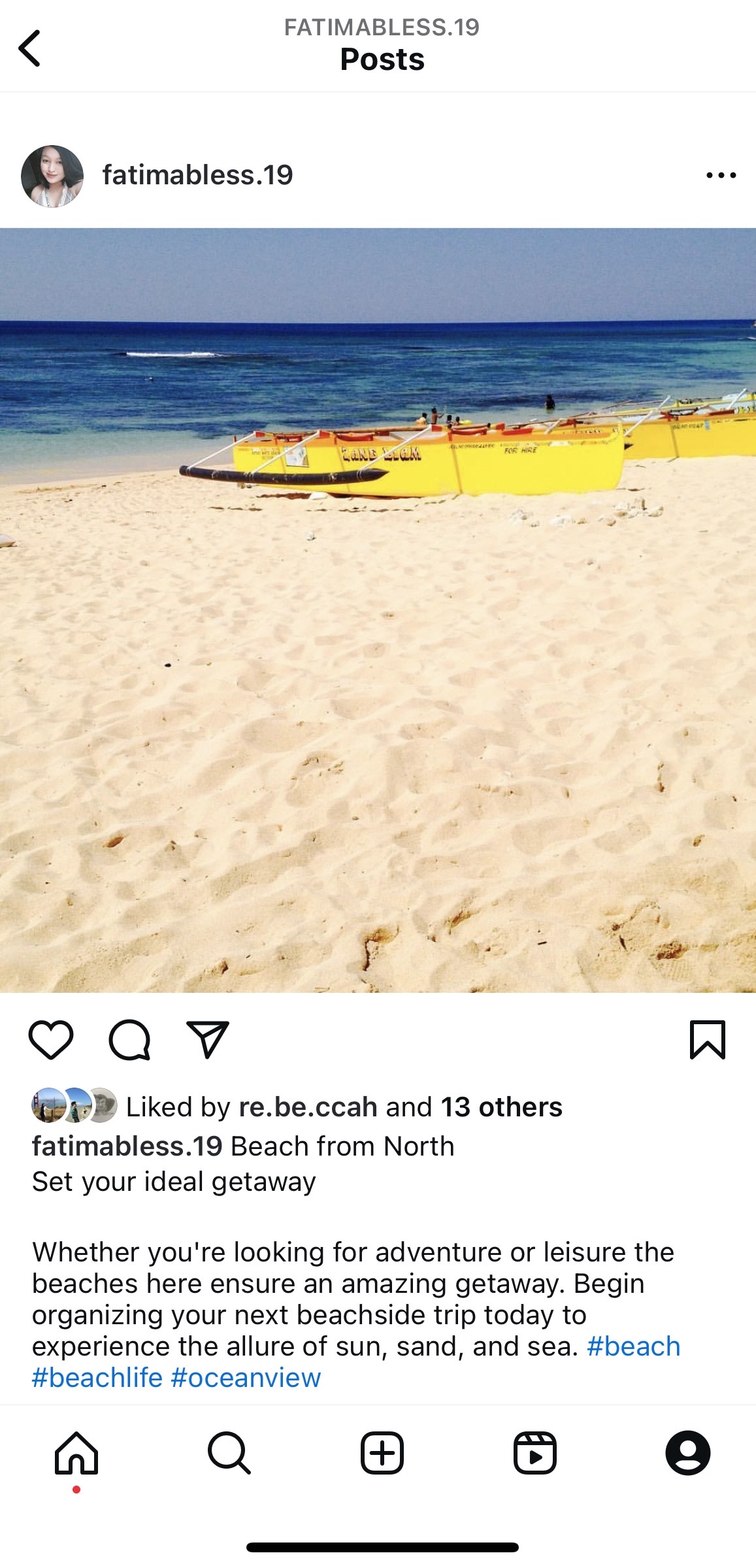The width and height of the screenshot is (756, 1568).
Task: Switch to the Profile tab
Action: pos(687,1454)
